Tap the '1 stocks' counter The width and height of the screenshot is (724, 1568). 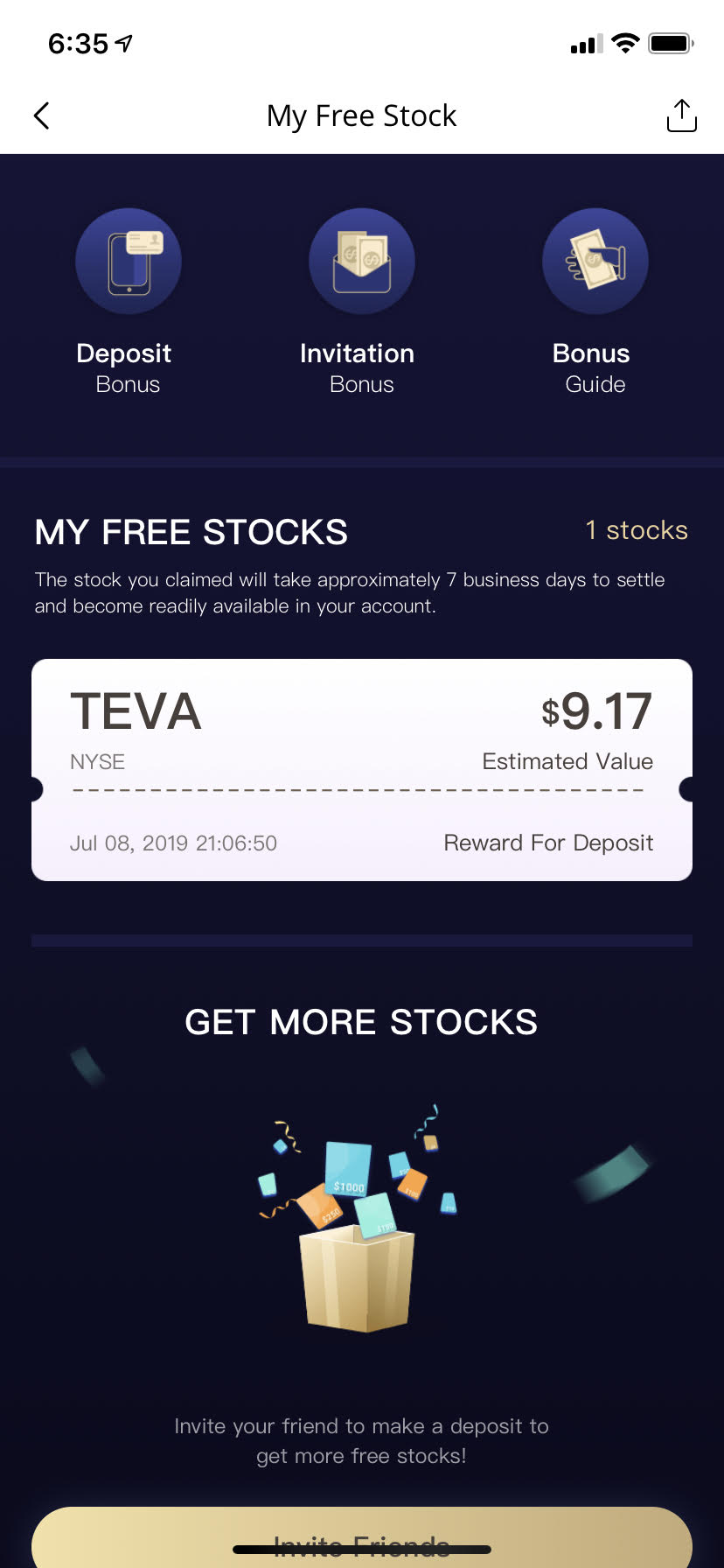pyautogui.click(x=637, y=530)
